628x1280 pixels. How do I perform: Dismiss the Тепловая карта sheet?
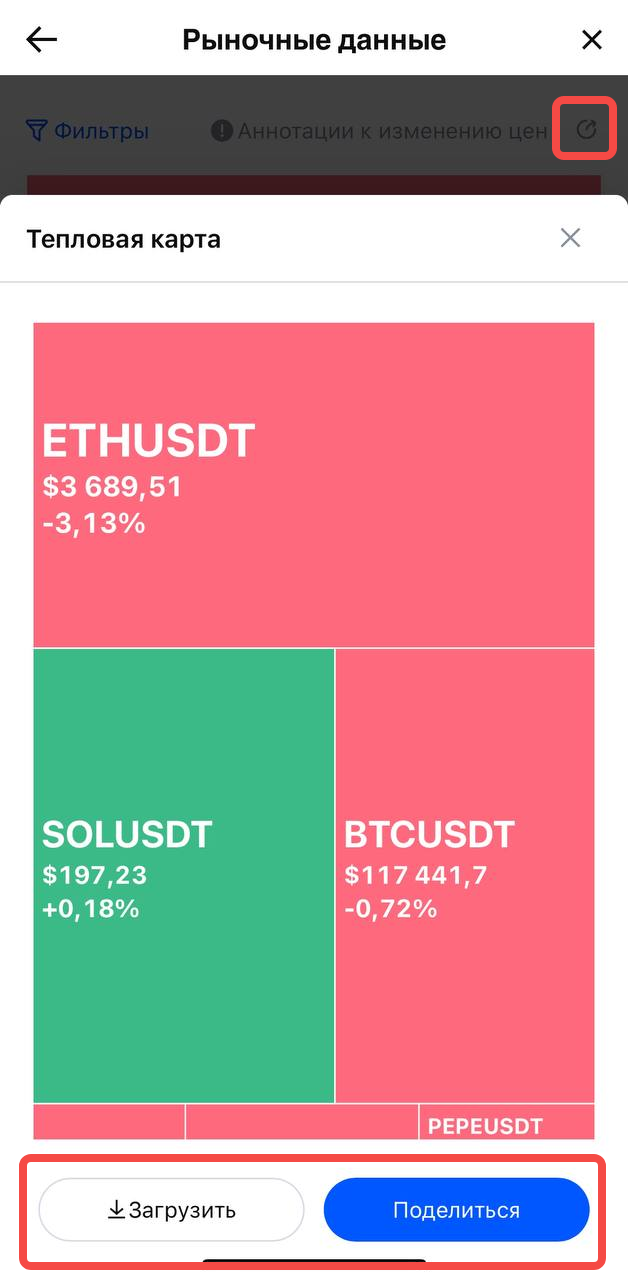(570, 238)
